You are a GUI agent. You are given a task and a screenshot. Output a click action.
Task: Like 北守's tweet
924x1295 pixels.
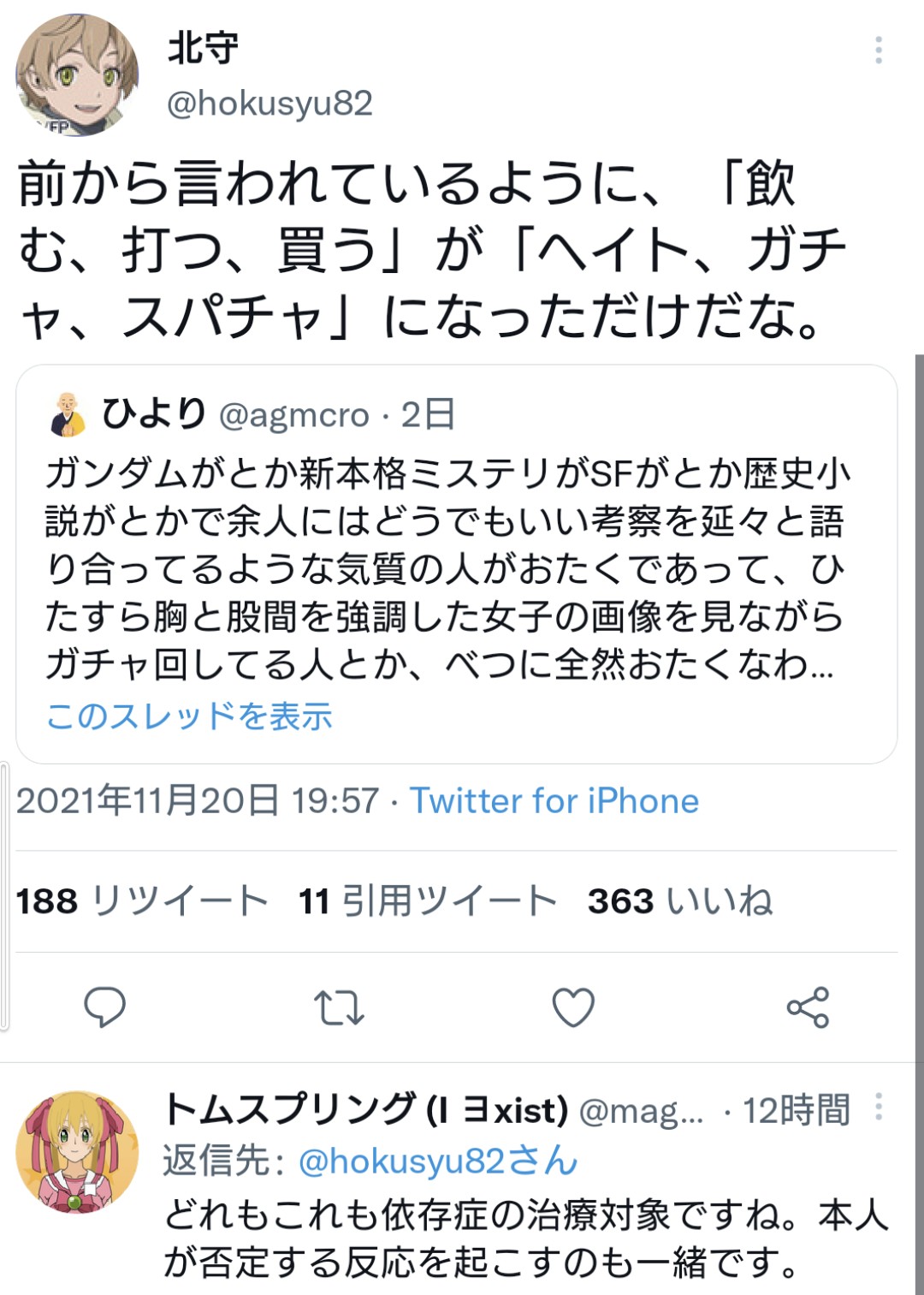tap(572, 1007)
